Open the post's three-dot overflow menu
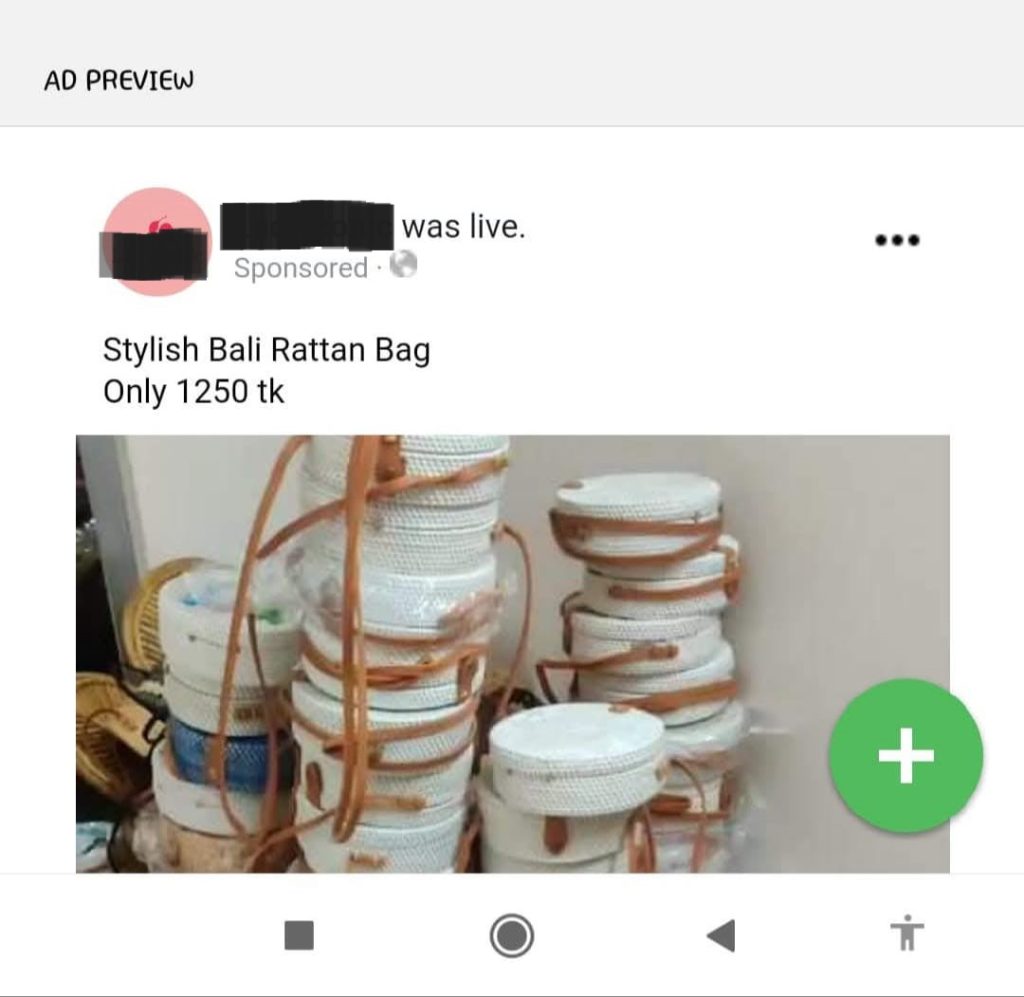The image size is (1024, 997). click(896, 240)
